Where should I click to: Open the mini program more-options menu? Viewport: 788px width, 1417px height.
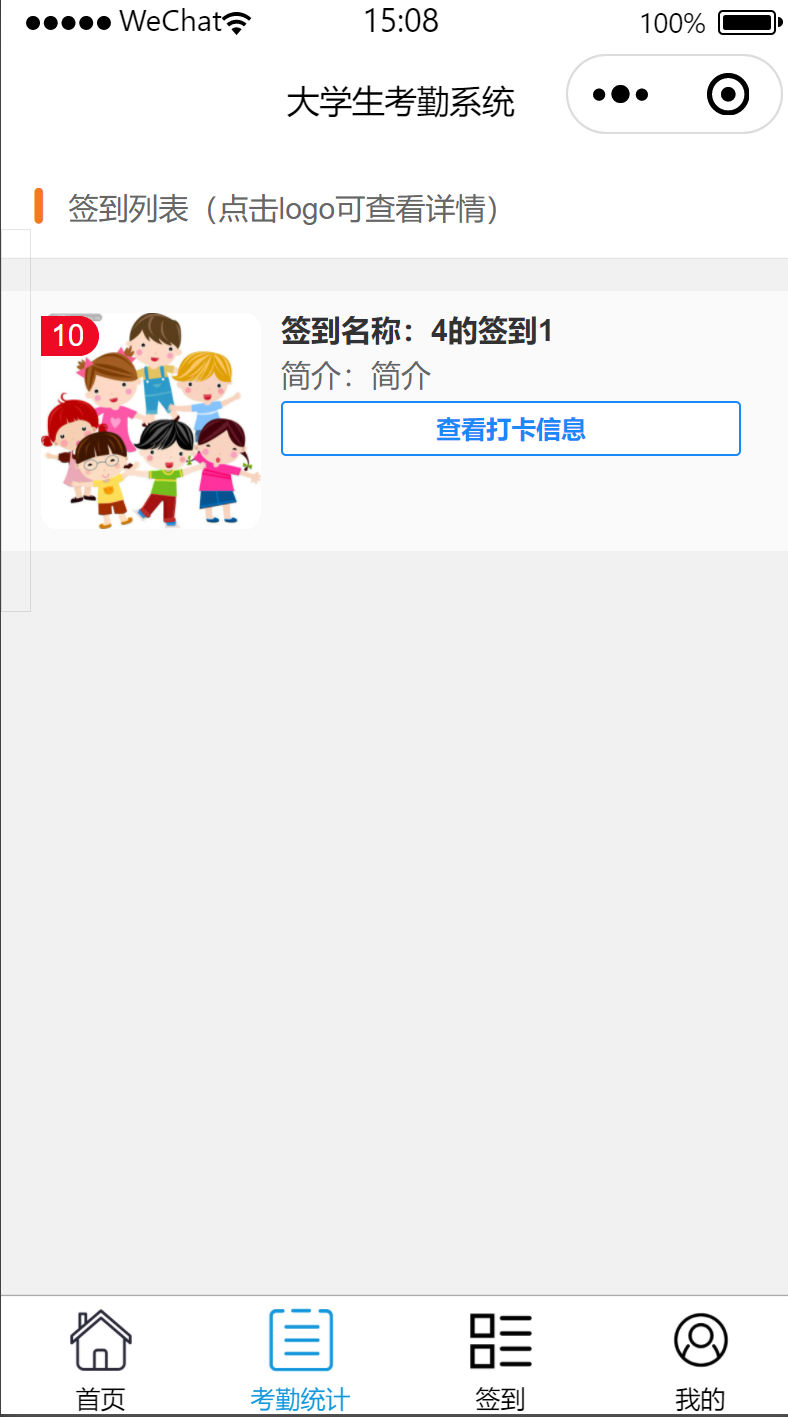point(621,95)
